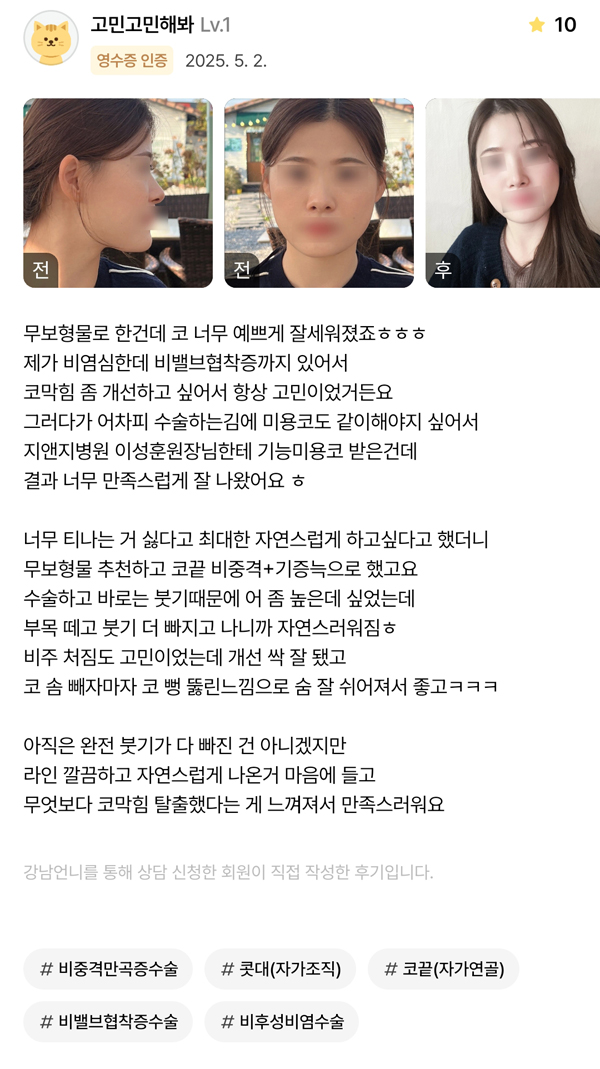Open the 후 after-surgery photo
This screenshot has width=600, height=1069.
click(x=512, y=192)
